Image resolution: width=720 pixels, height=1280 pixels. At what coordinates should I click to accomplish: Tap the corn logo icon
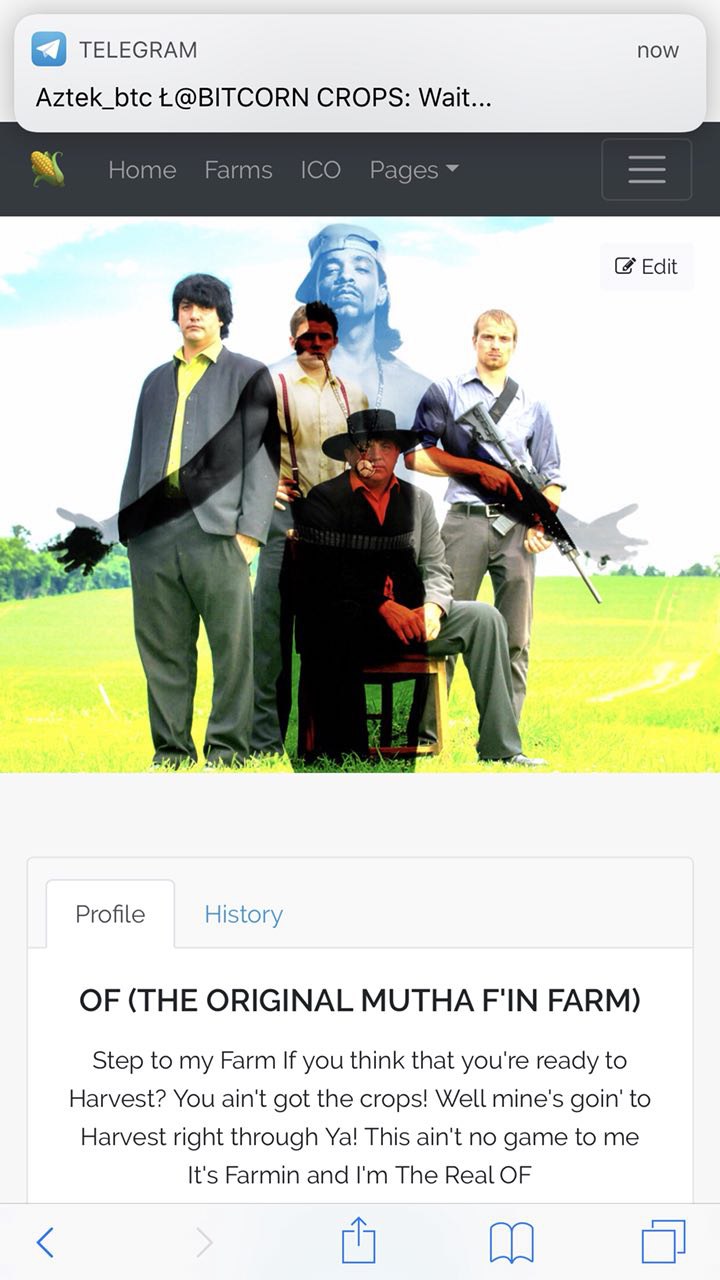coord(48,169)
